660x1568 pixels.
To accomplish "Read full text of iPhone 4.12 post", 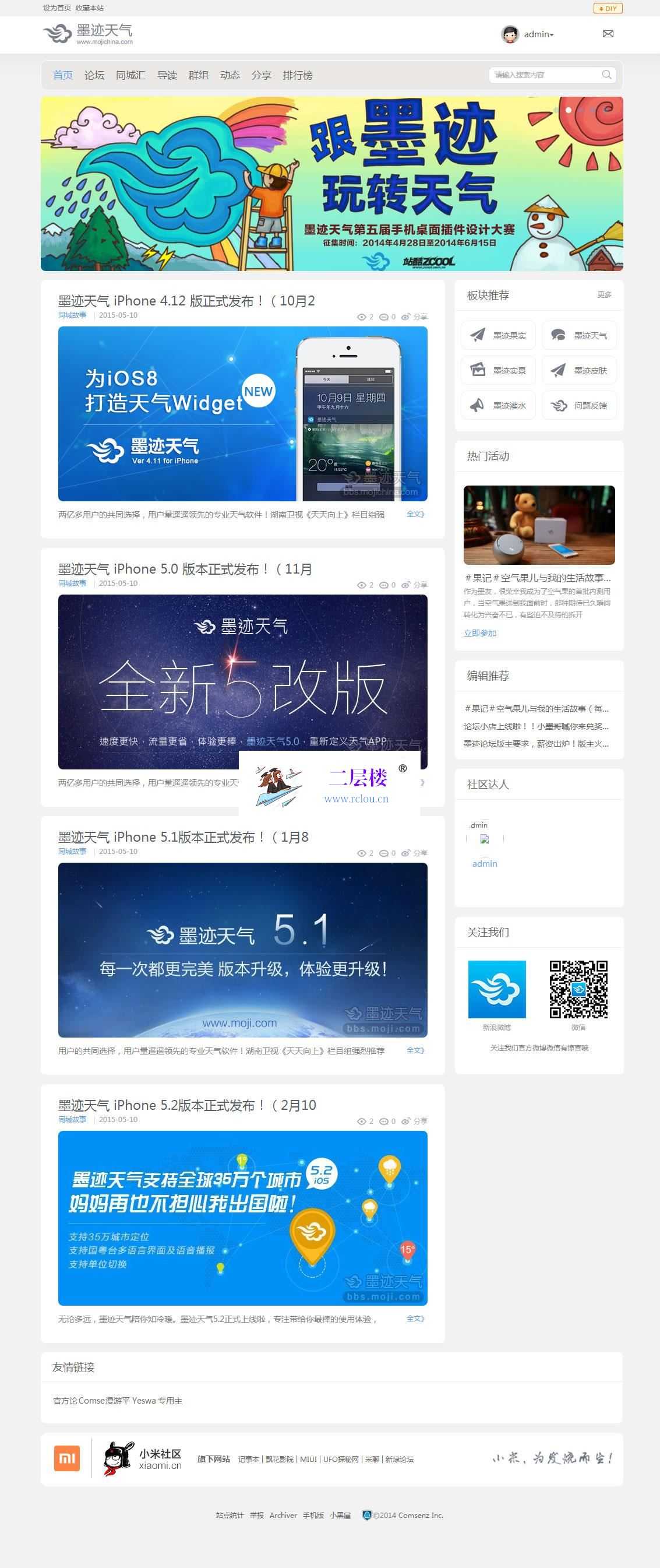I will pyautogui.click(x=415, y=514).
